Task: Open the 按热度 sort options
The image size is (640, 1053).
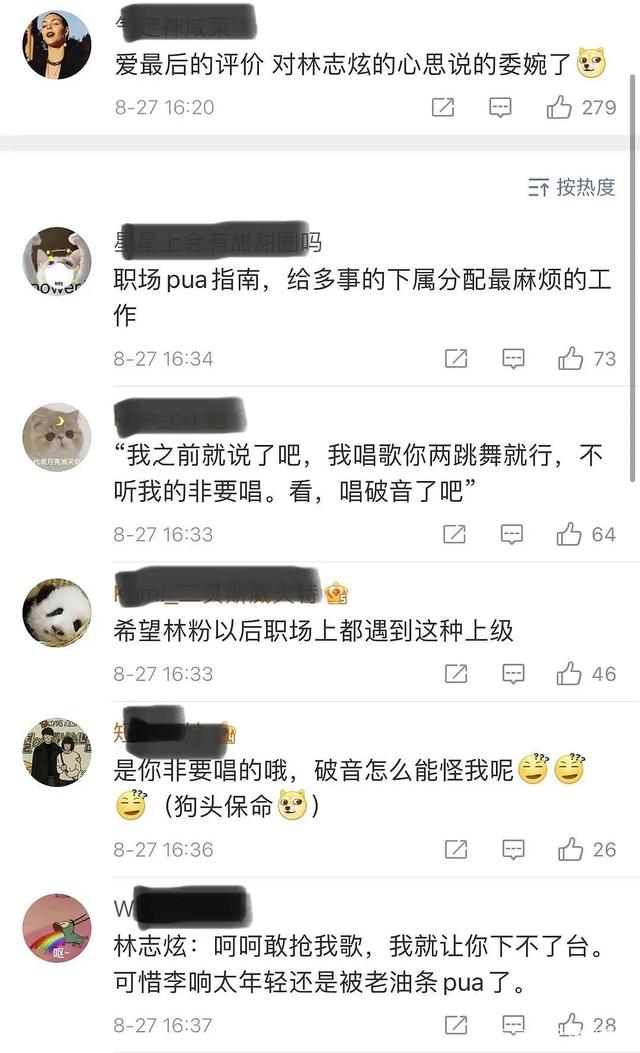Action: coord(572,187)
